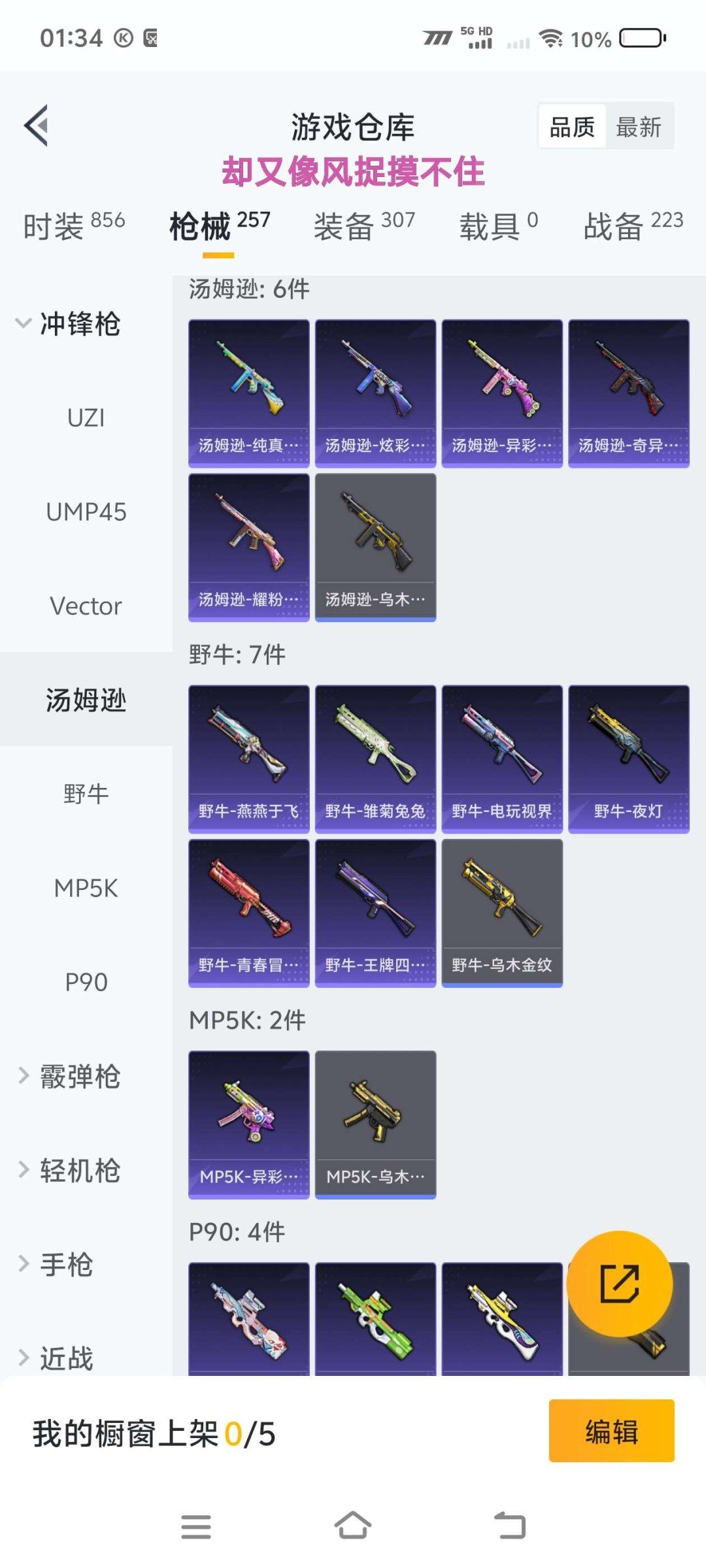Image resolution: width=706 pixels, height=1568 pixels.
Task: Tap the yellow share floating button
Action: click(619, 1284)
